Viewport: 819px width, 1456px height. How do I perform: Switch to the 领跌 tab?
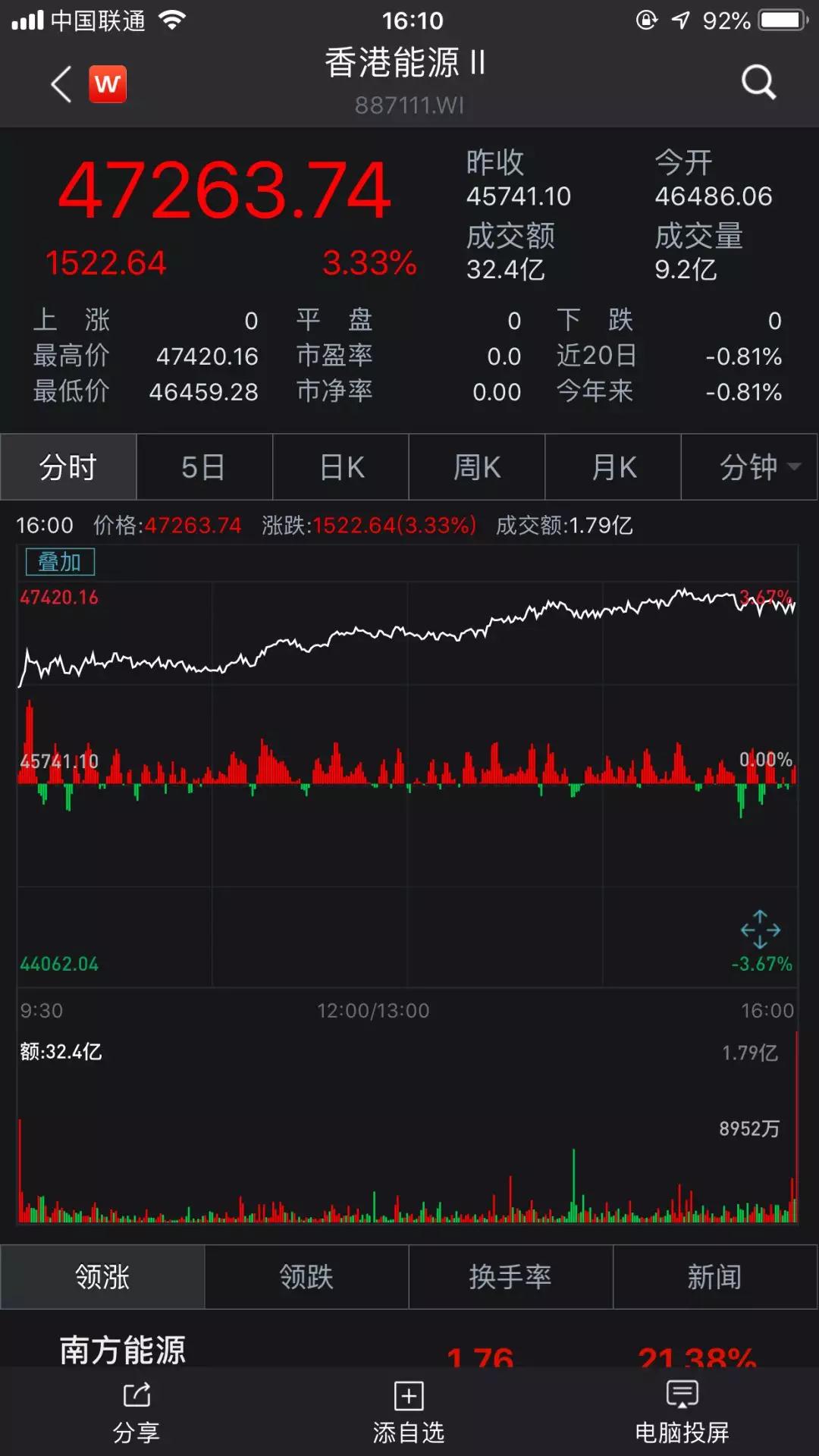[x=306, y=1277]
